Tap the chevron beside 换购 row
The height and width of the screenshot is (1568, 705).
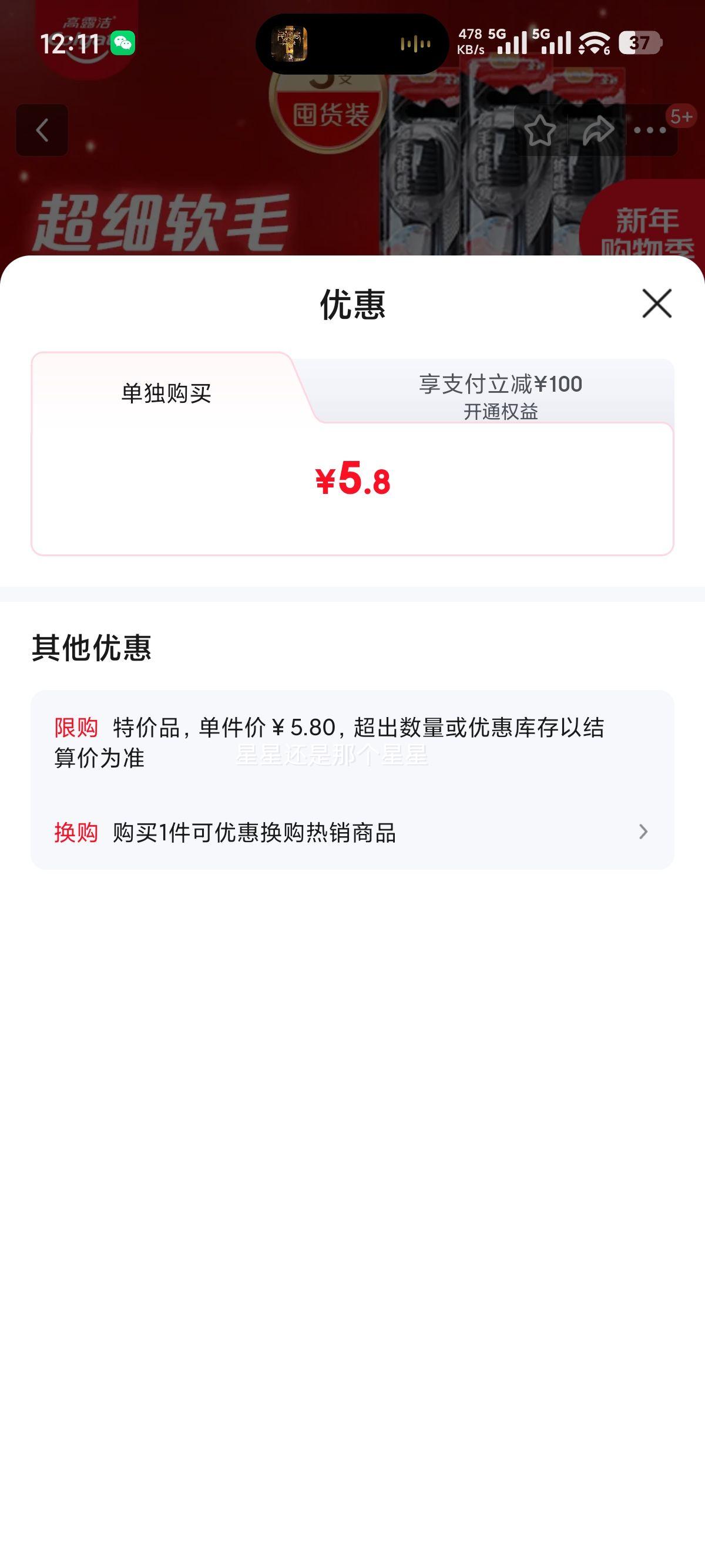[642, 833]
